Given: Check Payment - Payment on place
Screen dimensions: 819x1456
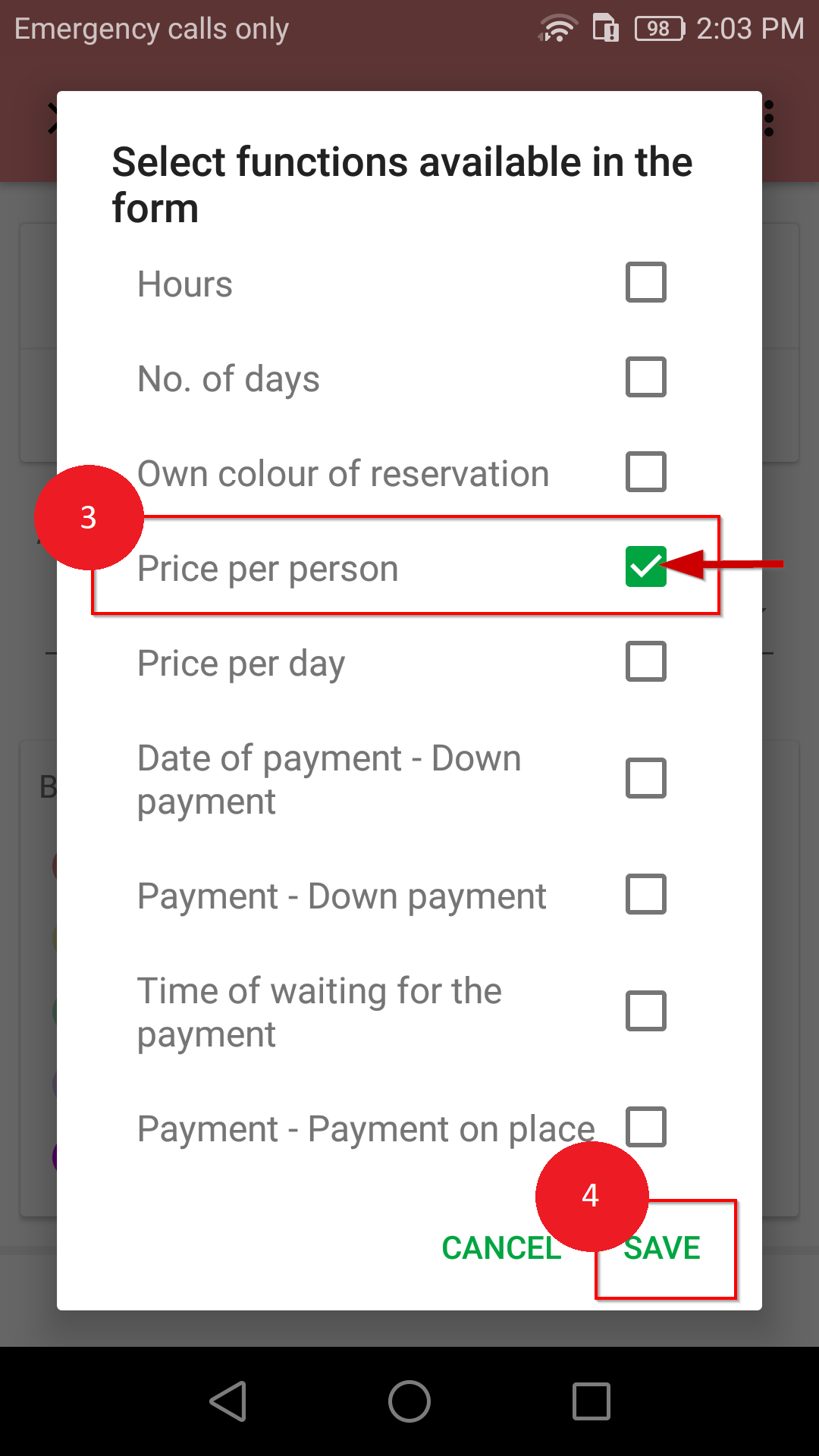Looking at the screenshot, I should 645,1127.
